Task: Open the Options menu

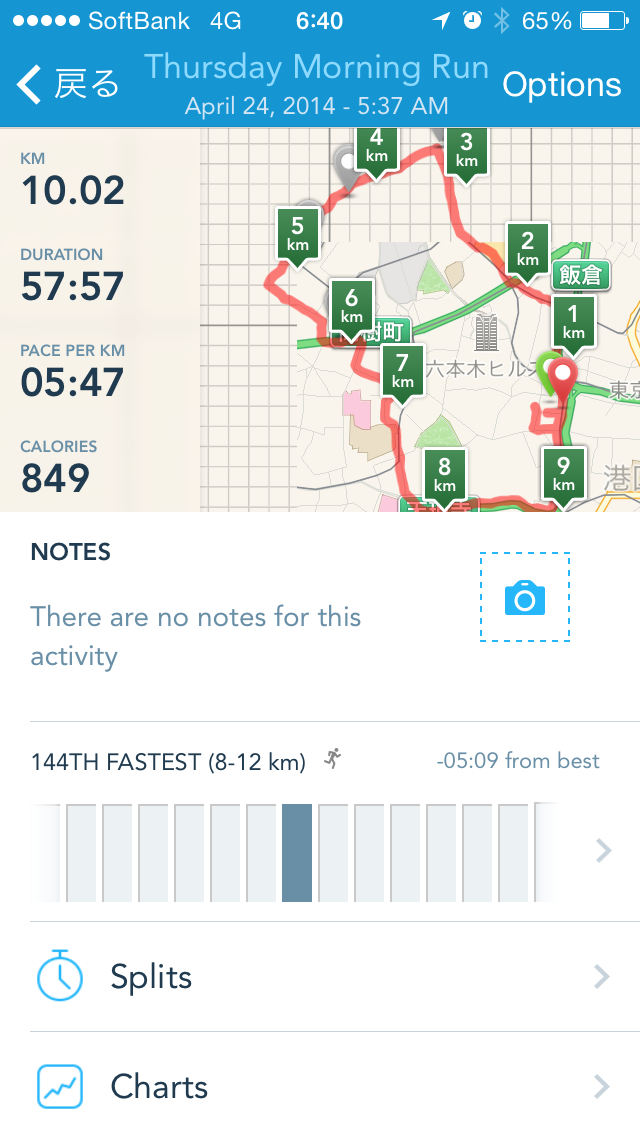Action: [x=561, y=85]
